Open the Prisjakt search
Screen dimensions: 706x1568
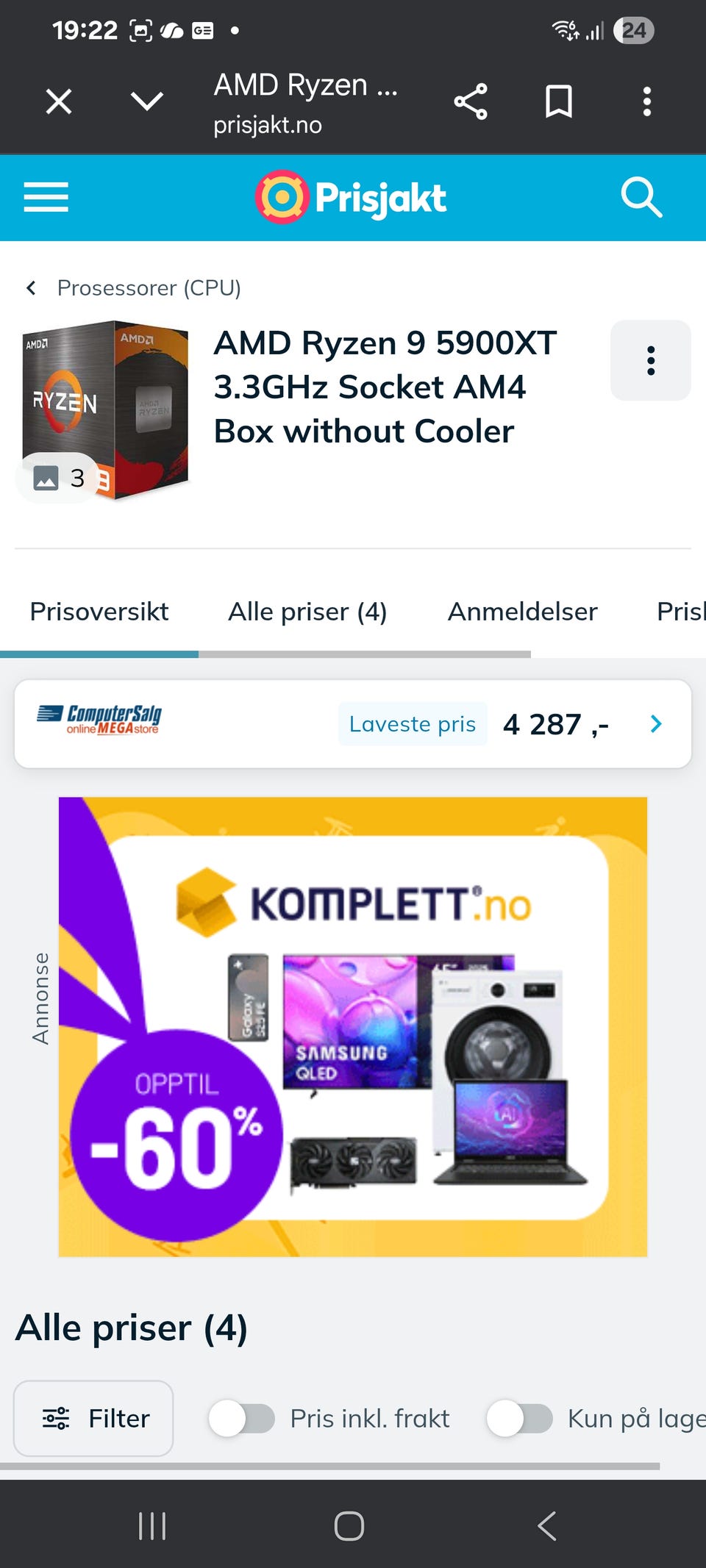tap(641, 196)
